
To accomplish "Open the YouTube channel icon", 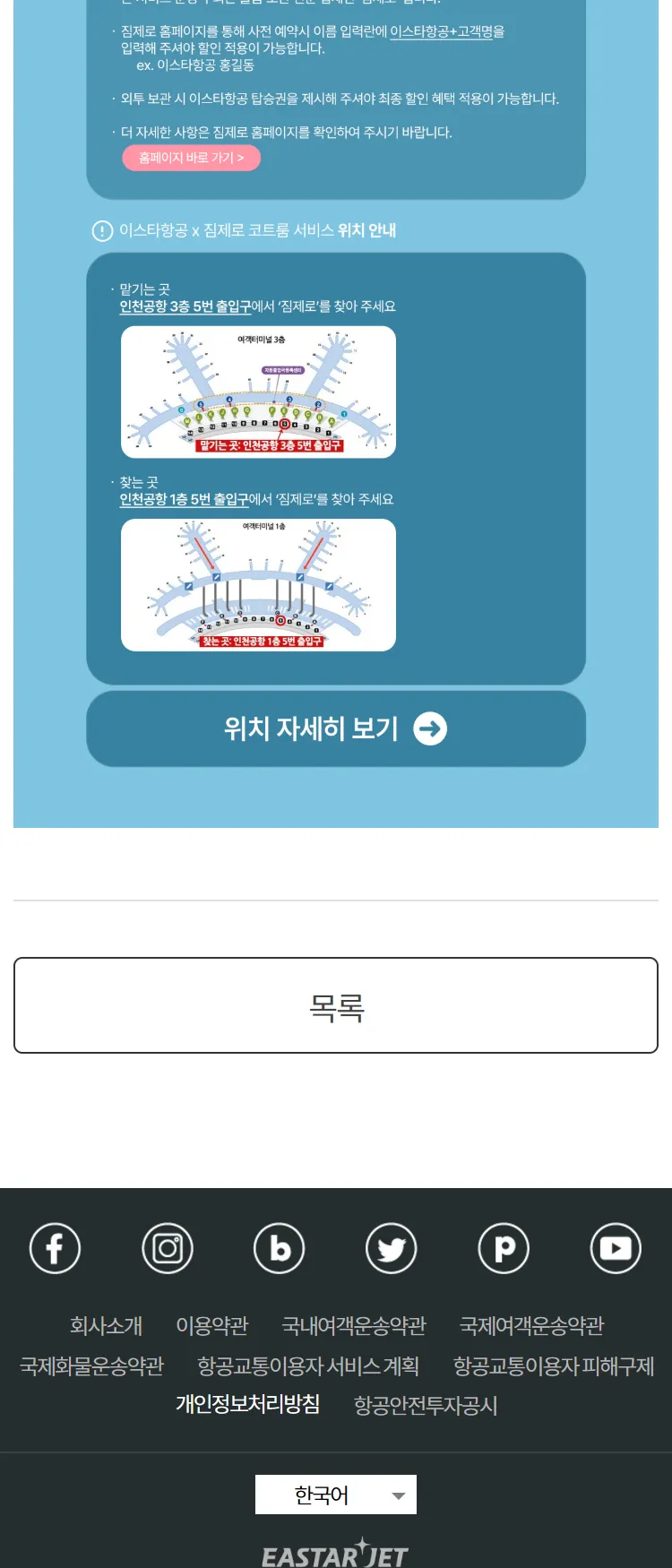I will [x=616, y=1248].
